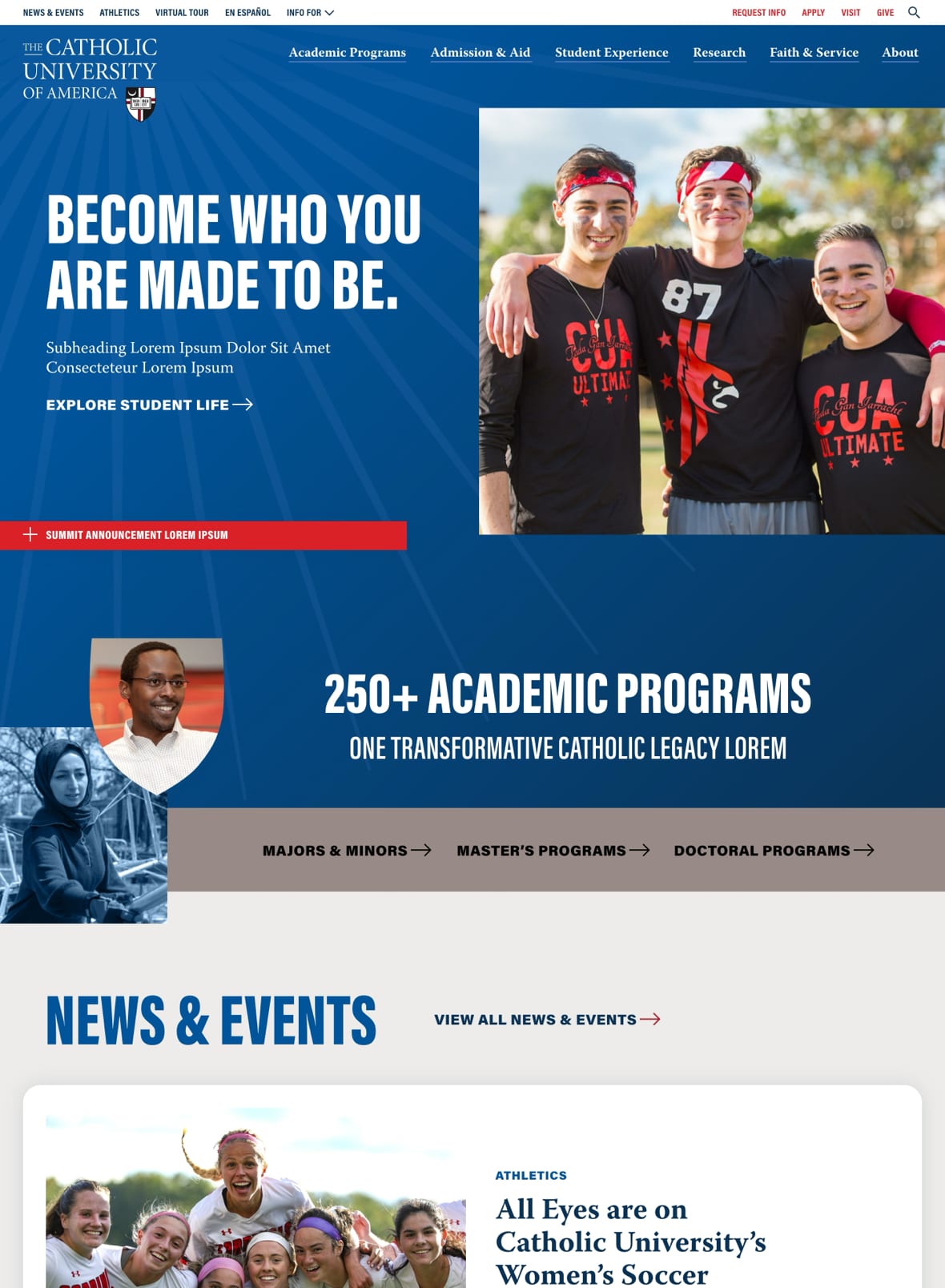This screenshot has width=945, height=1288.
Task: Click the arrow next to Master's Programs
Action: (640, 851)
